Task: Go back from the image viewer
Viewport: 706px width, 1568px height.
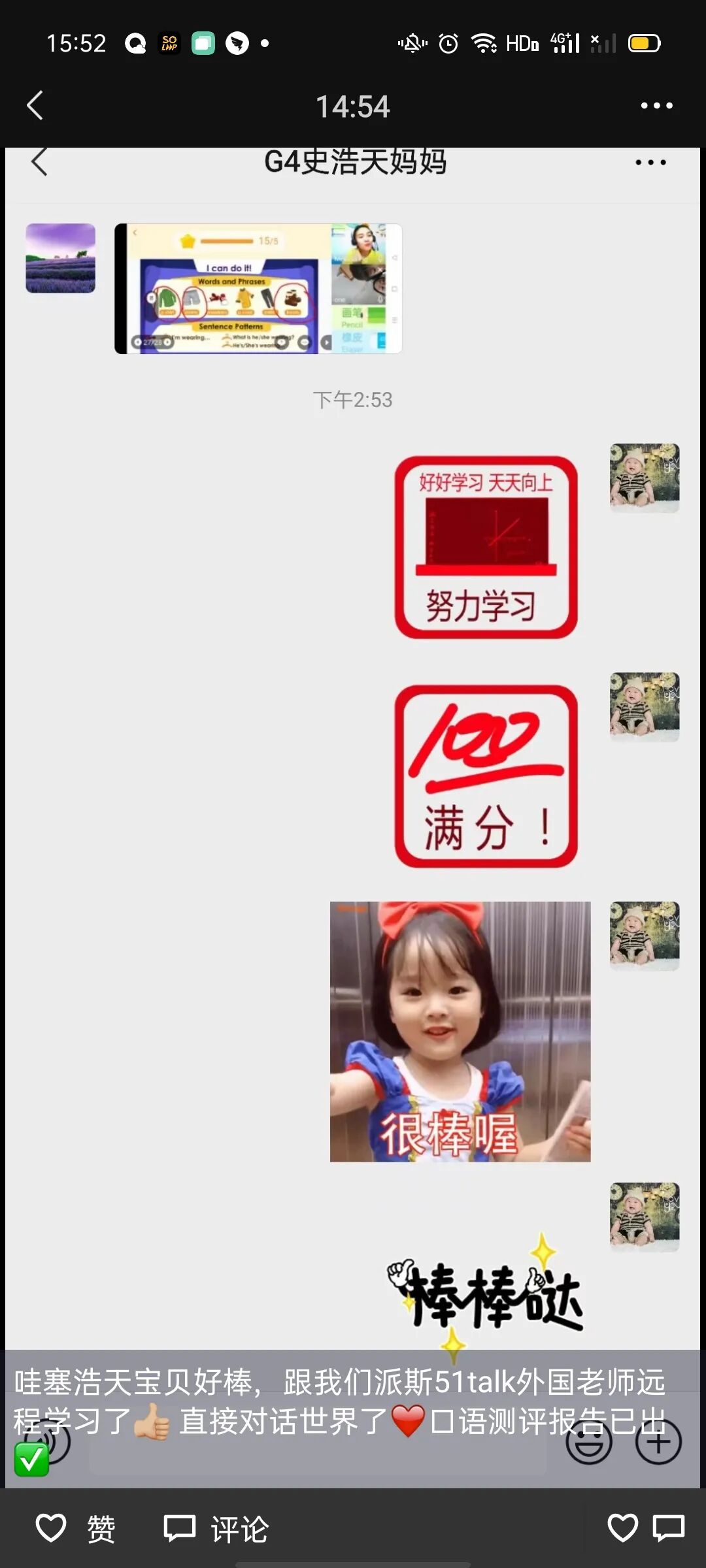Action: (x=35, y=106)
